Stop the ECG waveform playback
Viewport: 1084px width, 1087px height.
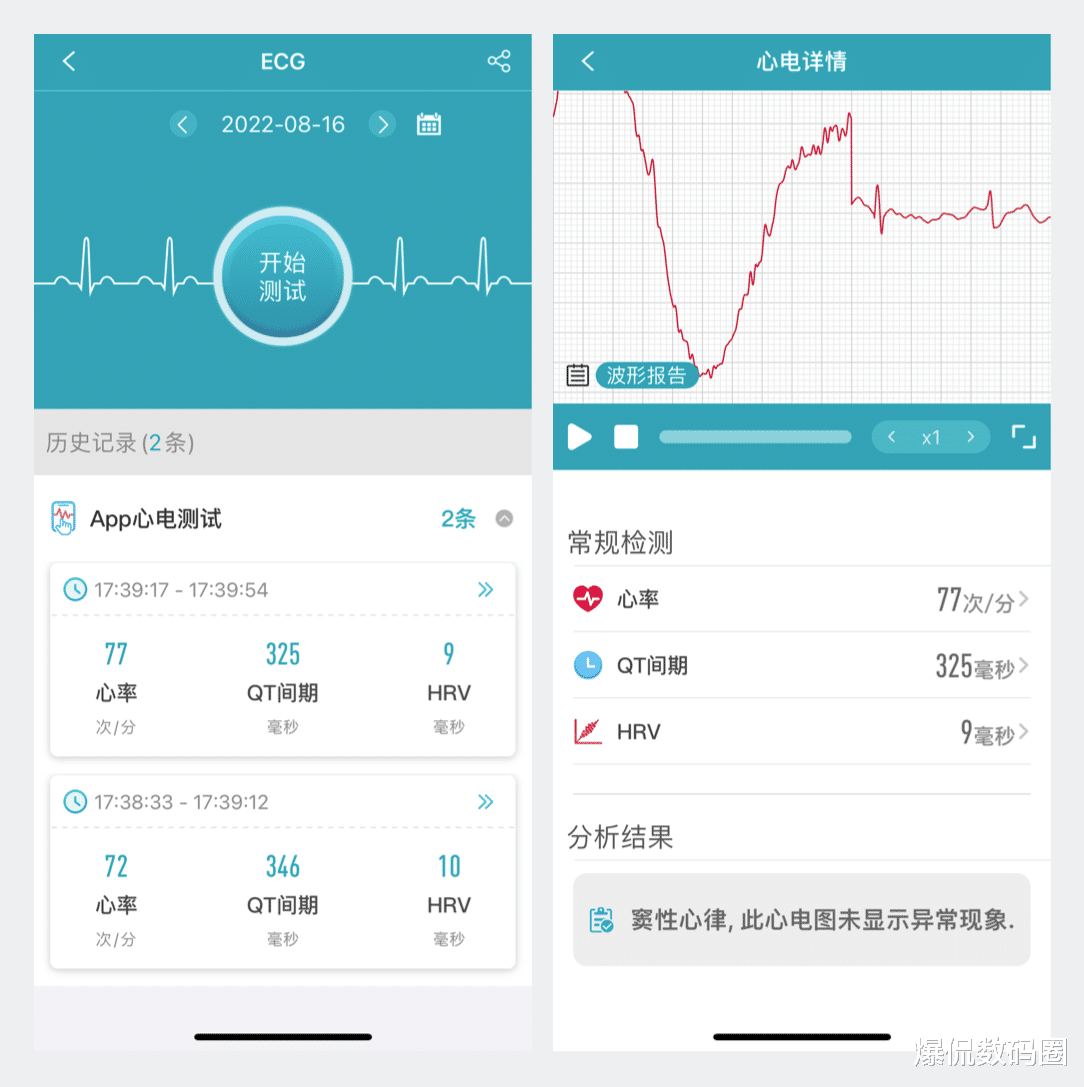pyautogui.click(x=626, y=437)
